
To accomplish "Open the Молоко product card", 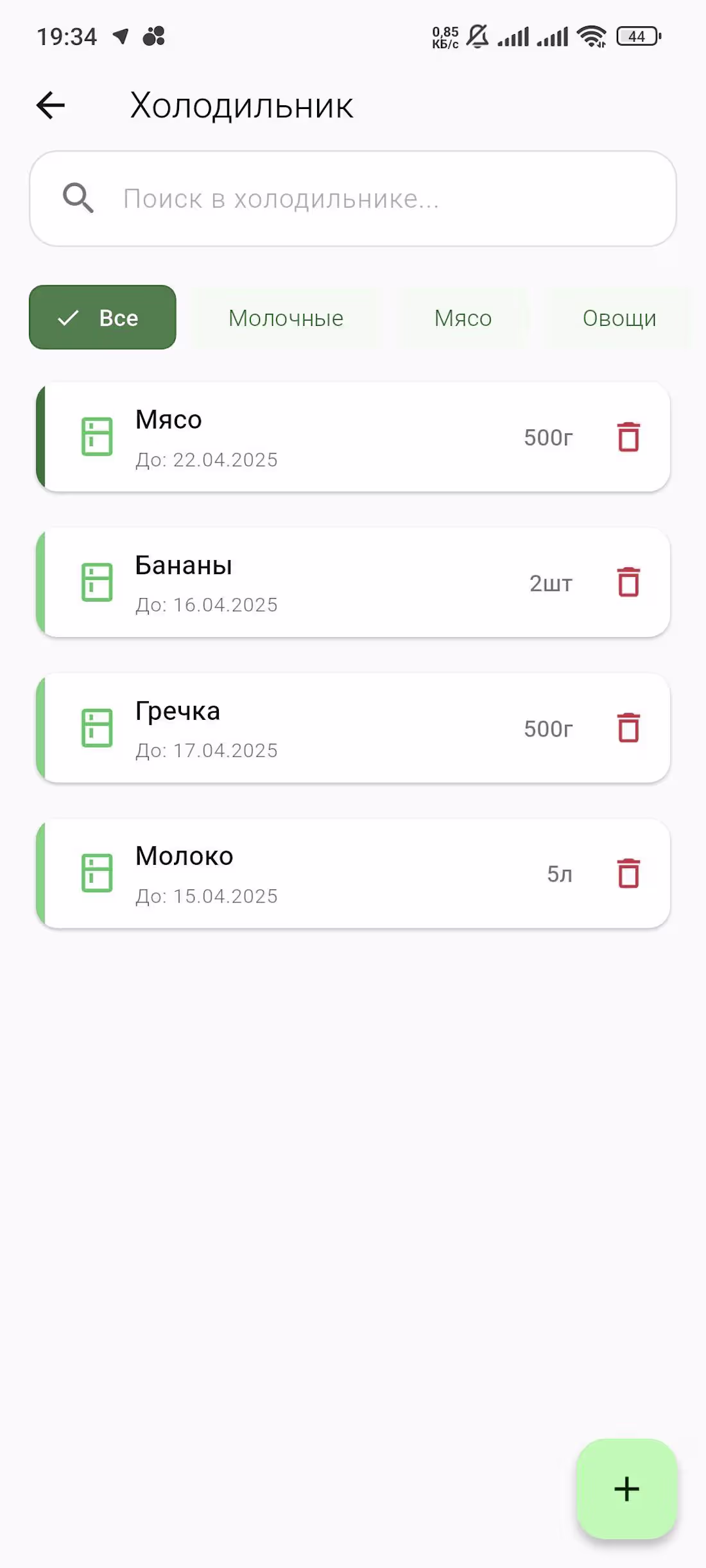I will pyautogui.click(x=321, y=874).
